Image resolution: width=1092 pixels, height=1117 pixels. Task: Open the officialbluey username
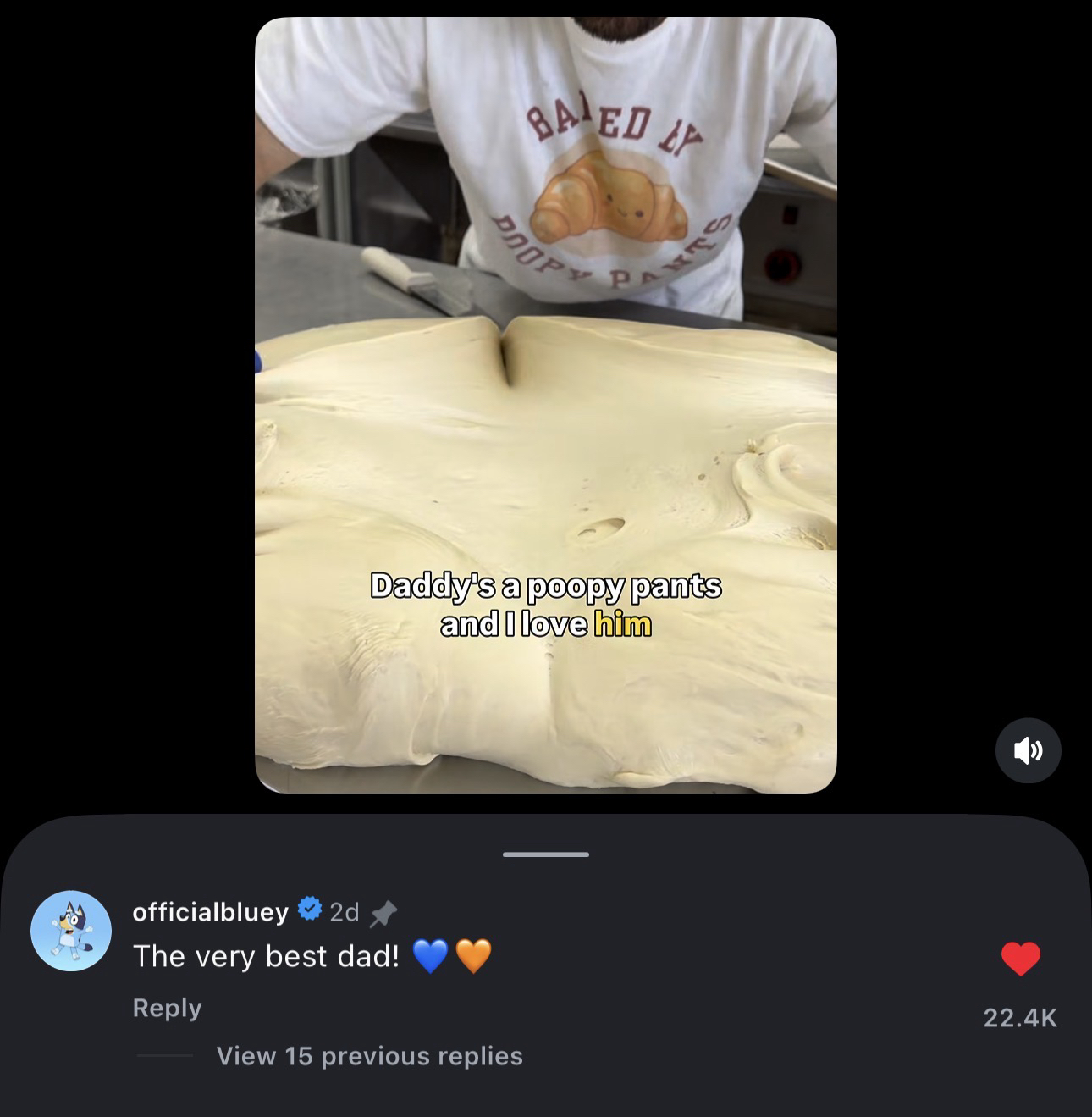pos(211,911)
